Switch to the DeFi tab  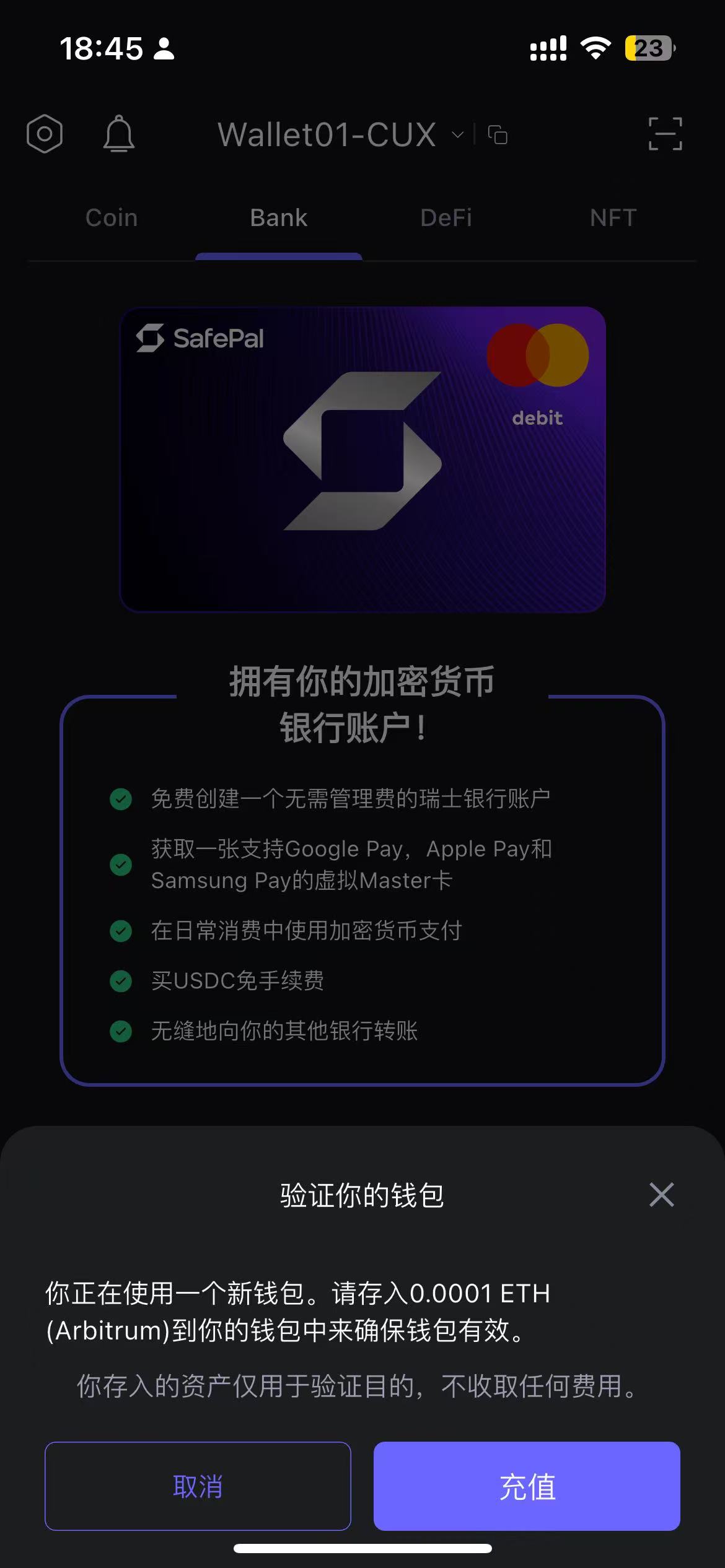pos(446,218)
